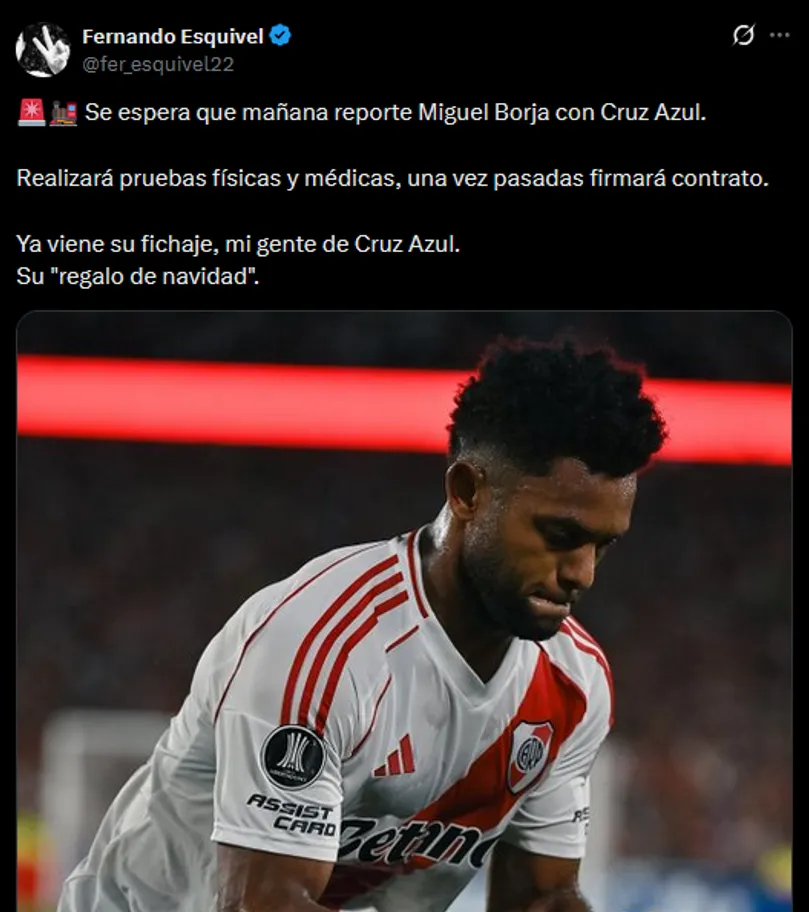Open the Miguel Borja photo attachment
Image resolution: width=809 pixels, height=912 pixels.
(404, 610)
